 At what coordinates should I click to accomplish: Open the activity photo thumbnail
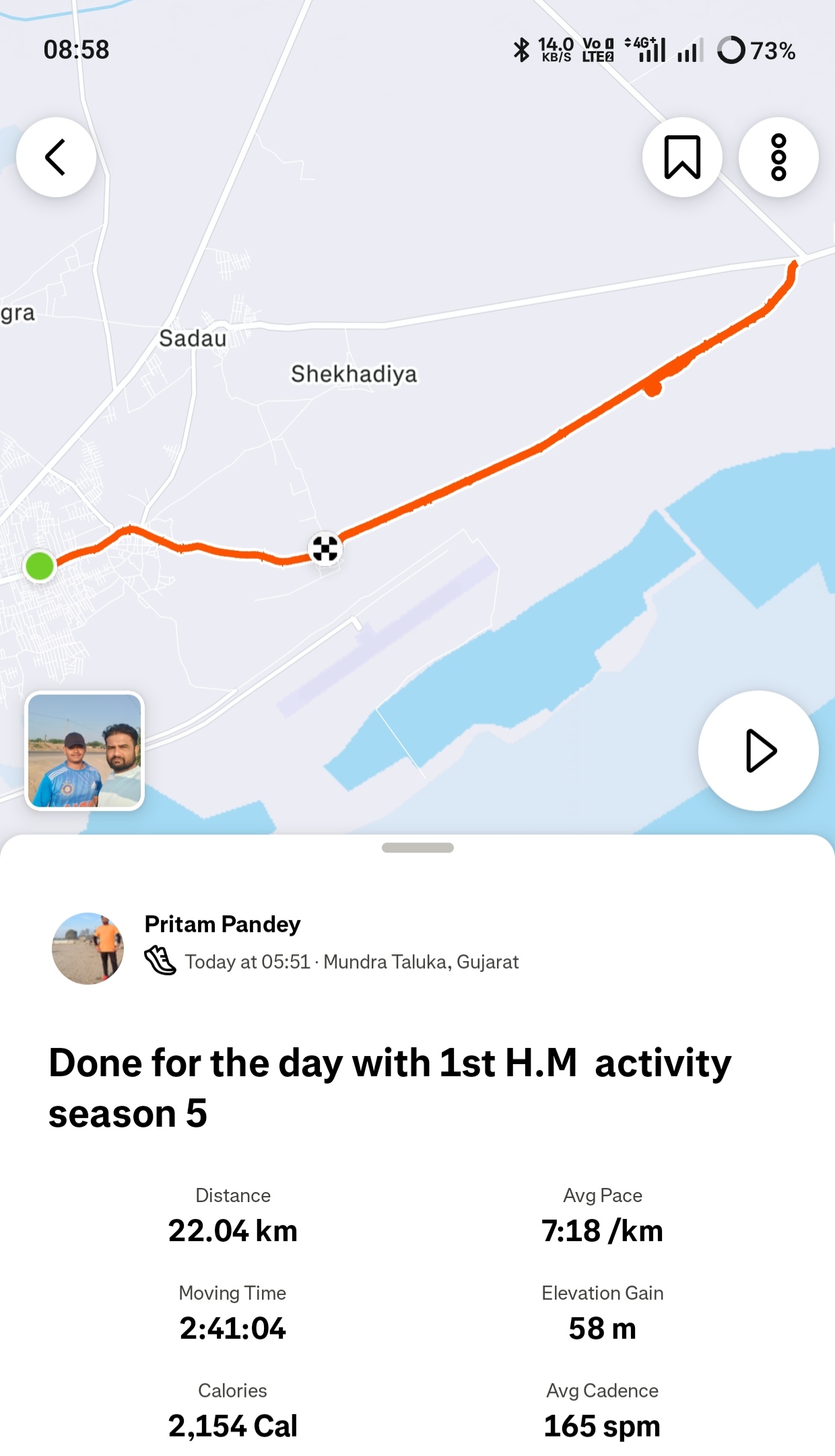(x=85, y=750)
